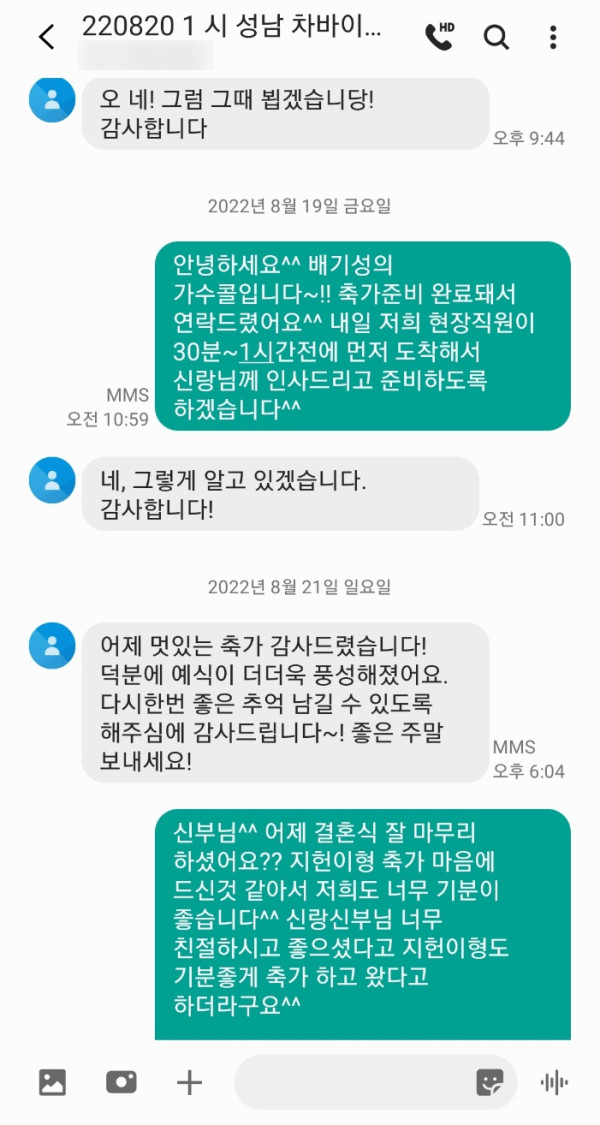Open the overflow menu
The image size is (600, 1125).
[x=553, y=38]
